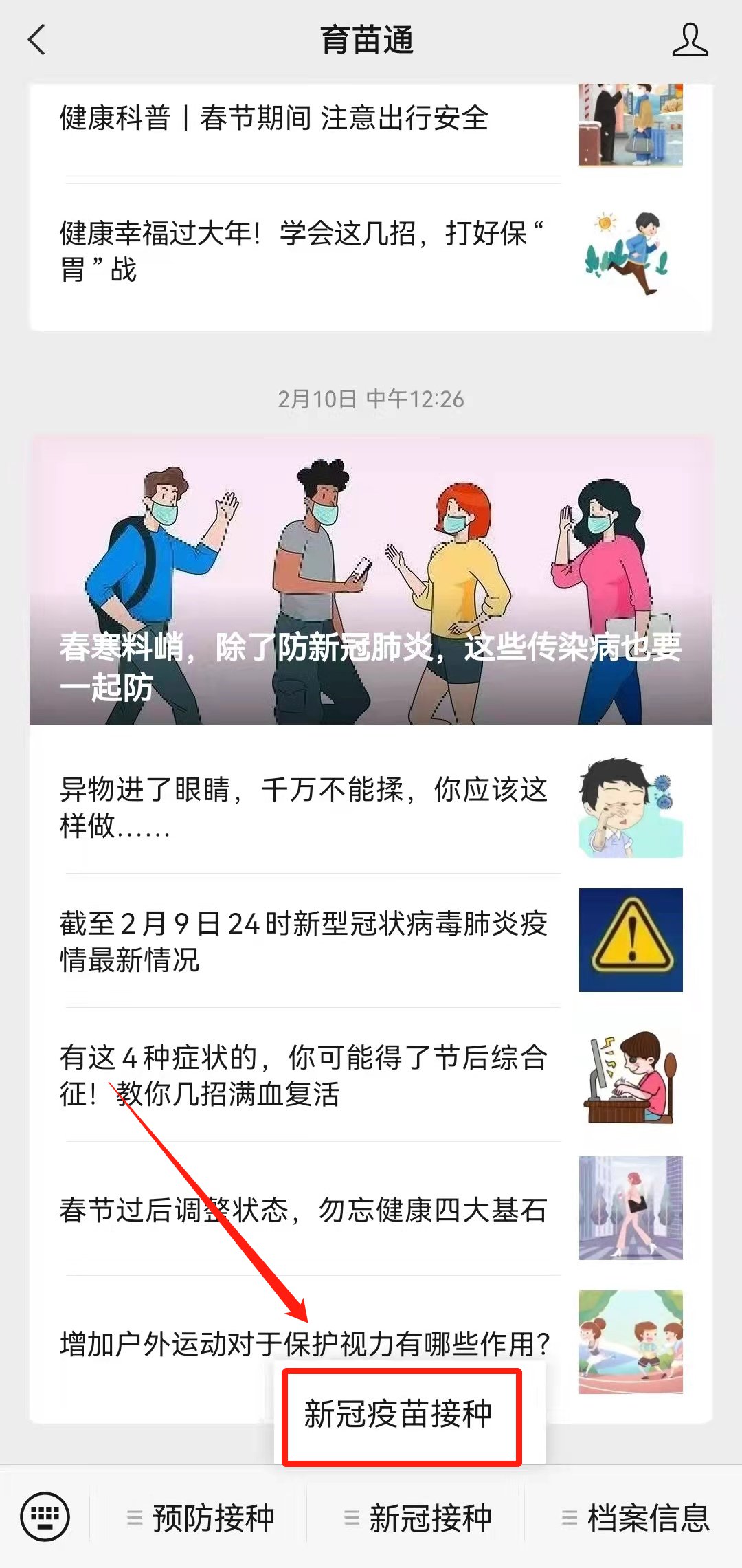Read 健康幸福过大年 stomach protection article
Viewport: 742px width, 1568px height.
coord(302,251)
